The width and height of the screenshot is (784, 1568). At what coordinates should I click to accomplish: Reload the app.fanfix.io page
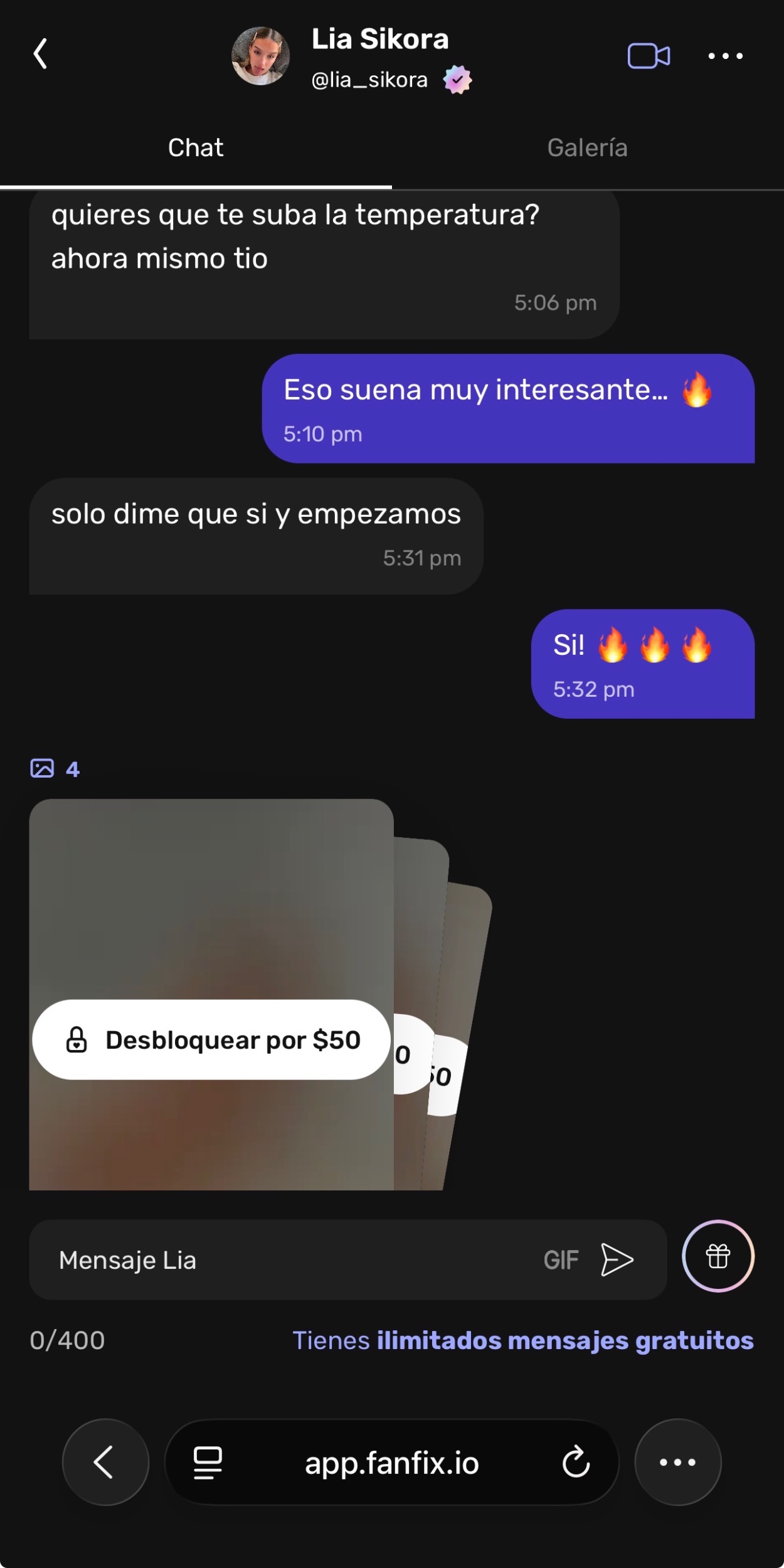pyautogui.click(x=575, y=1462)
